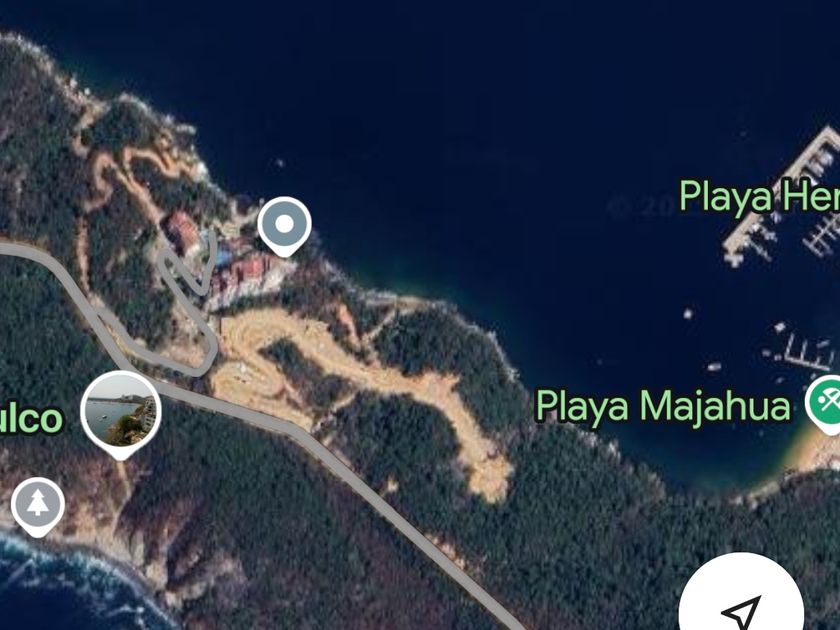Tap the grey location pin on the coast
This screenshot has width=840, height=630.
tap(284, 226)
